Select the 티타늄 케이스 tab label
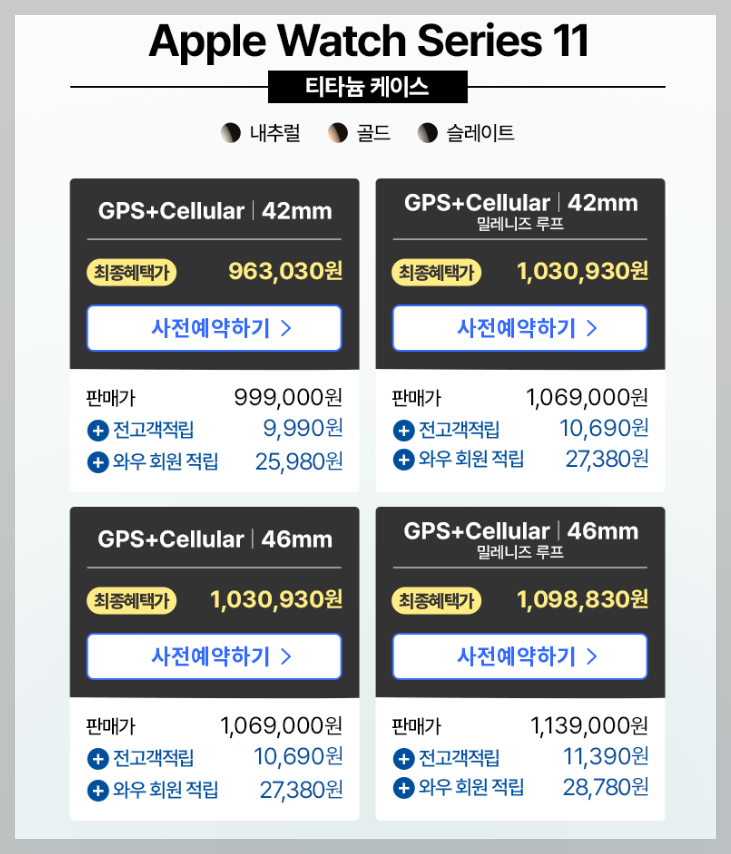731x854 pixels. point(365,87)
